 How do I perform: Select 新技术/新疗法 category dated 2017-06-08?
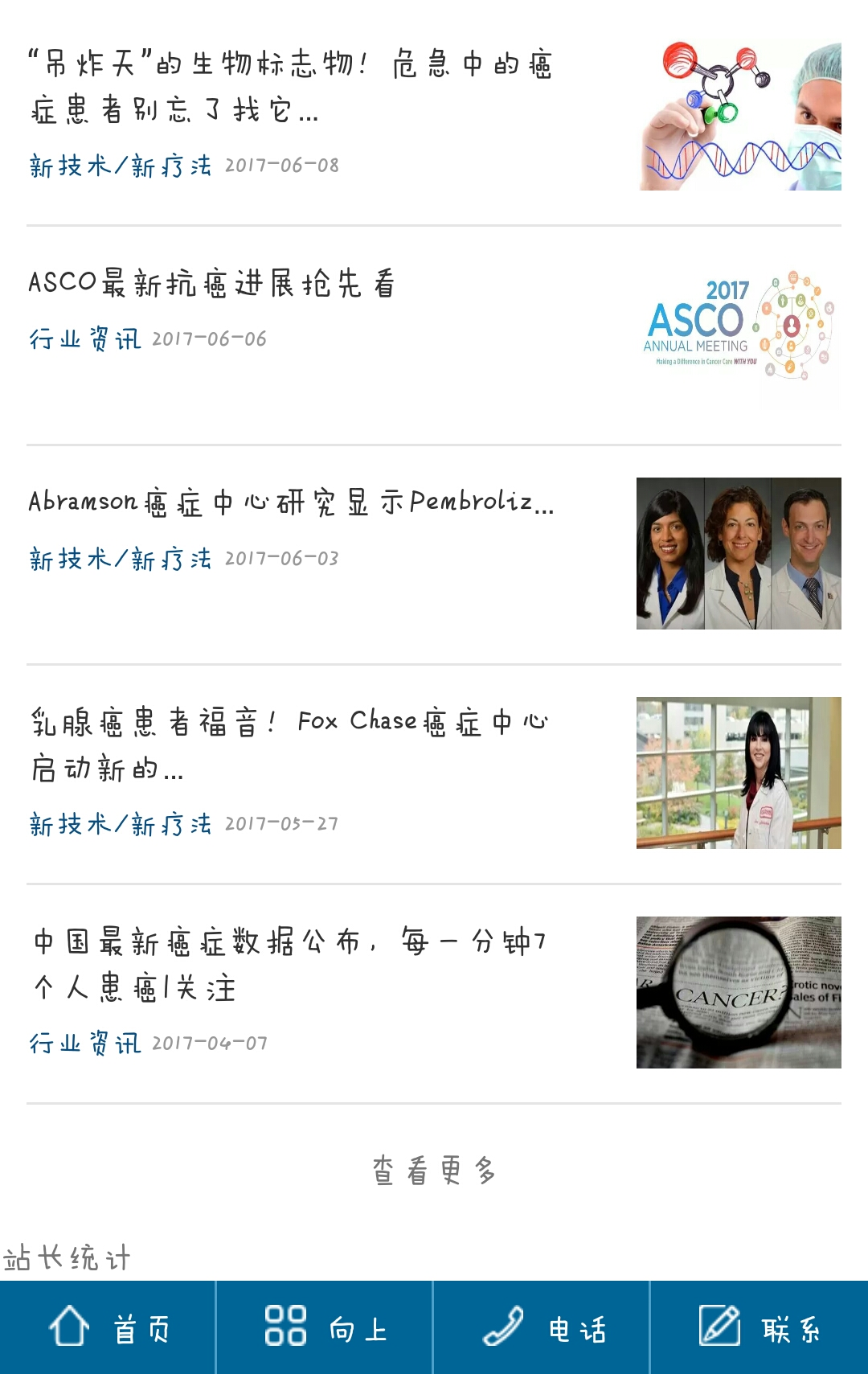tap(121, 166)
